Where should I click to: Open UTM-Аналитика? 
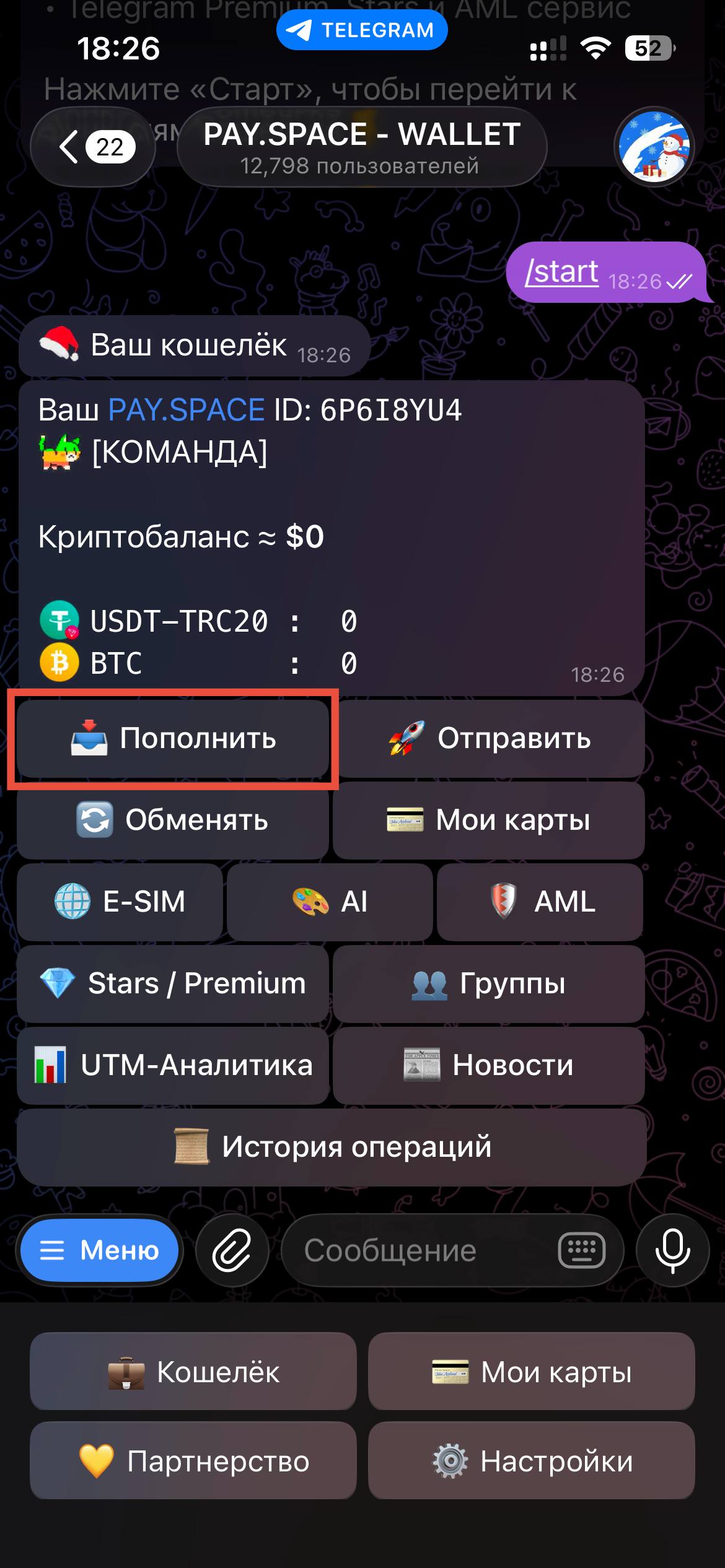click(173, 1065)
